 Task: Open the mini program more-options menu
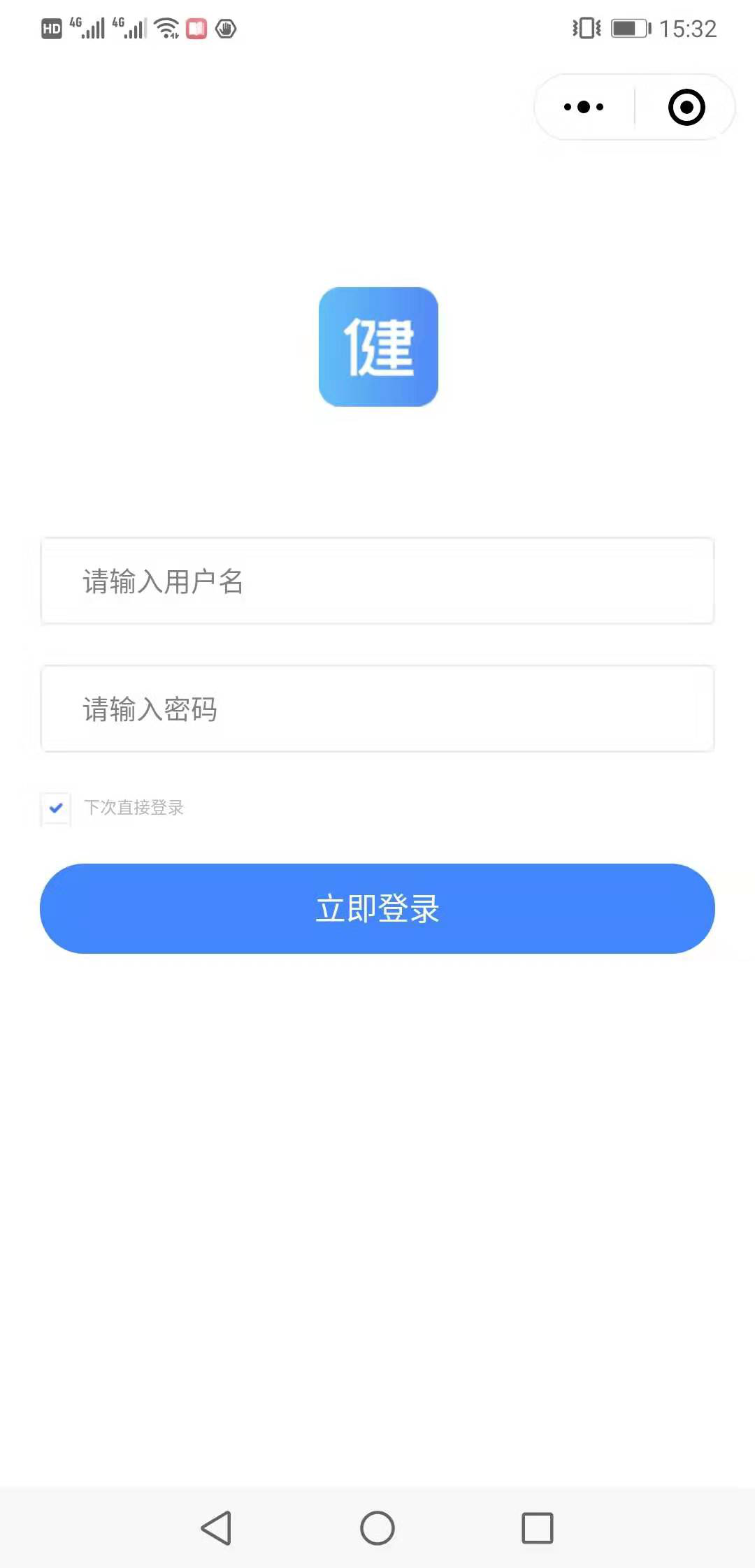[x=584, y=107]
